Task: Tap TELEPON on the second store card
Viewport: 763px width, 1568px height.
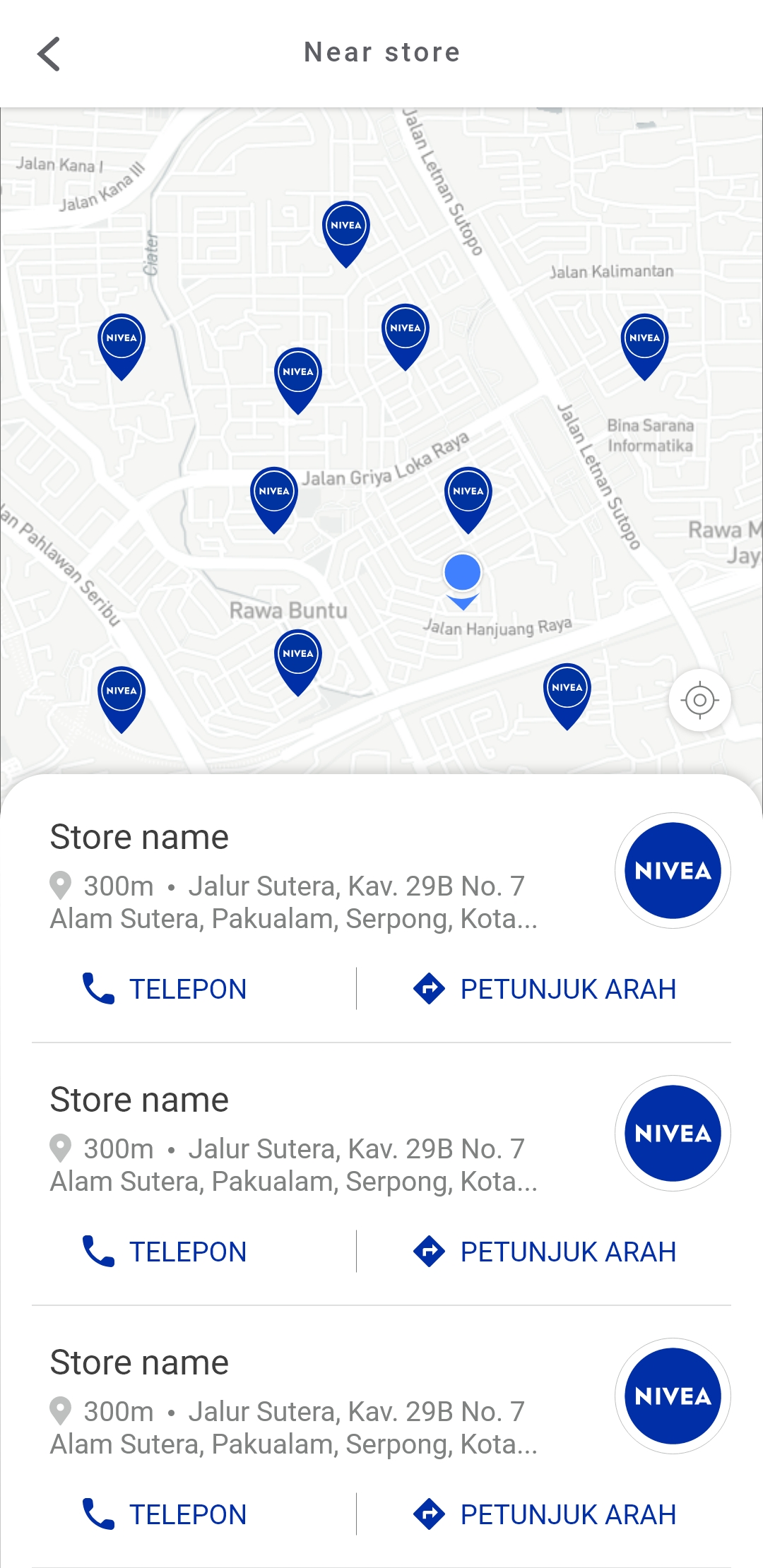Action: (165, 1252)
